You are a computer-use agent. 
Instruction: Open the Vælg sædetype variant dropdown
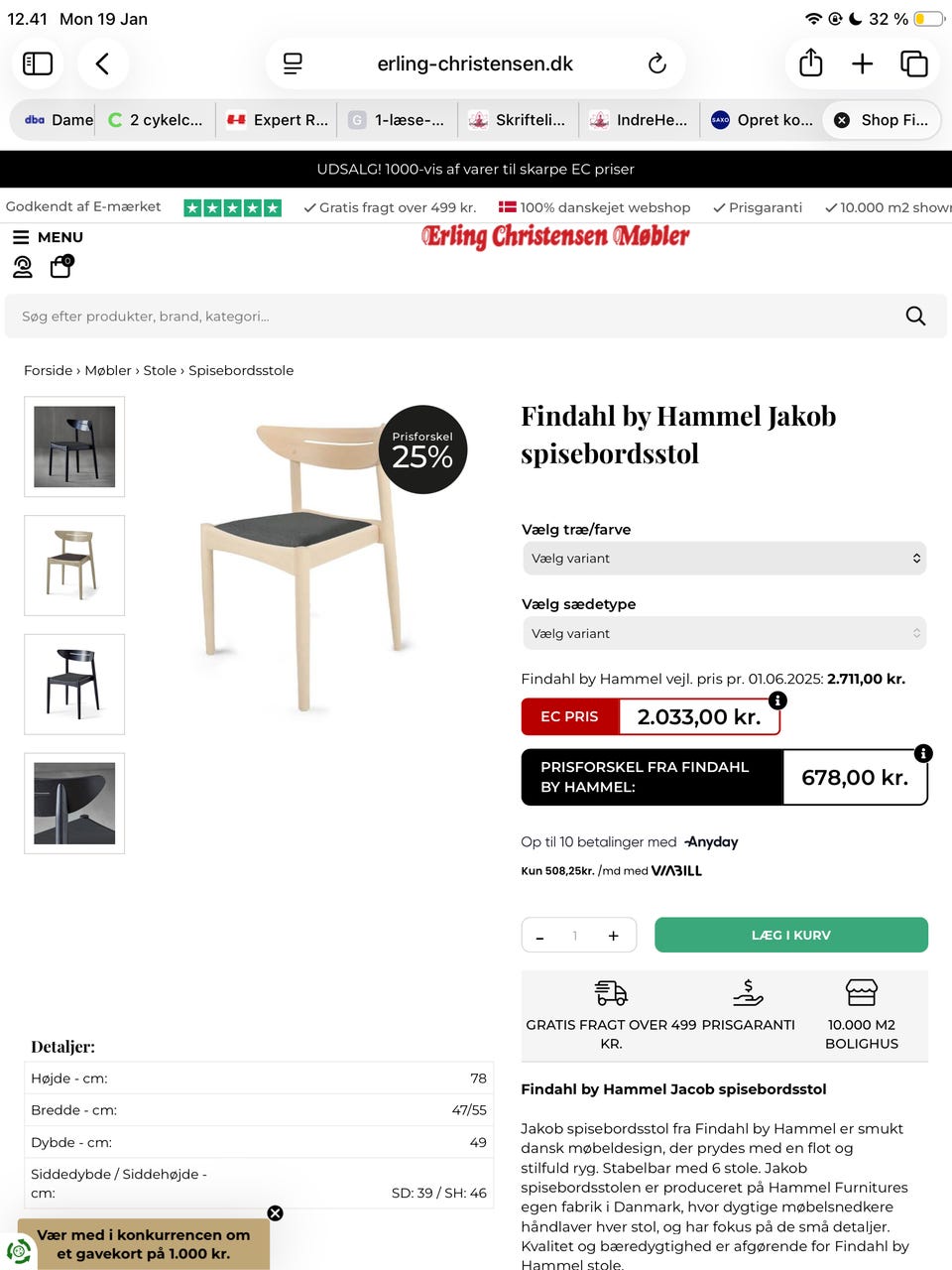[x=724, y=632]
